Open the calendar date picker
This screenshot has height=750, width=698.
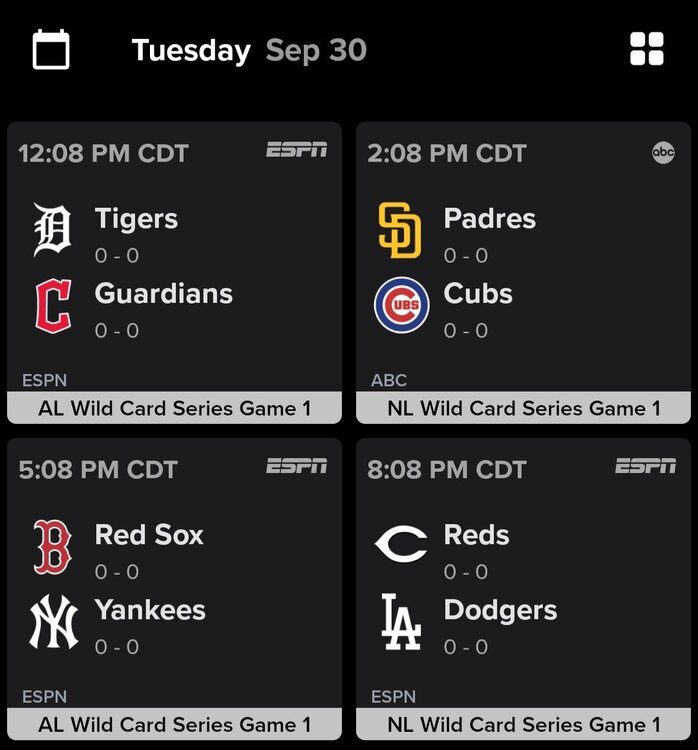[x=51, y=49]
